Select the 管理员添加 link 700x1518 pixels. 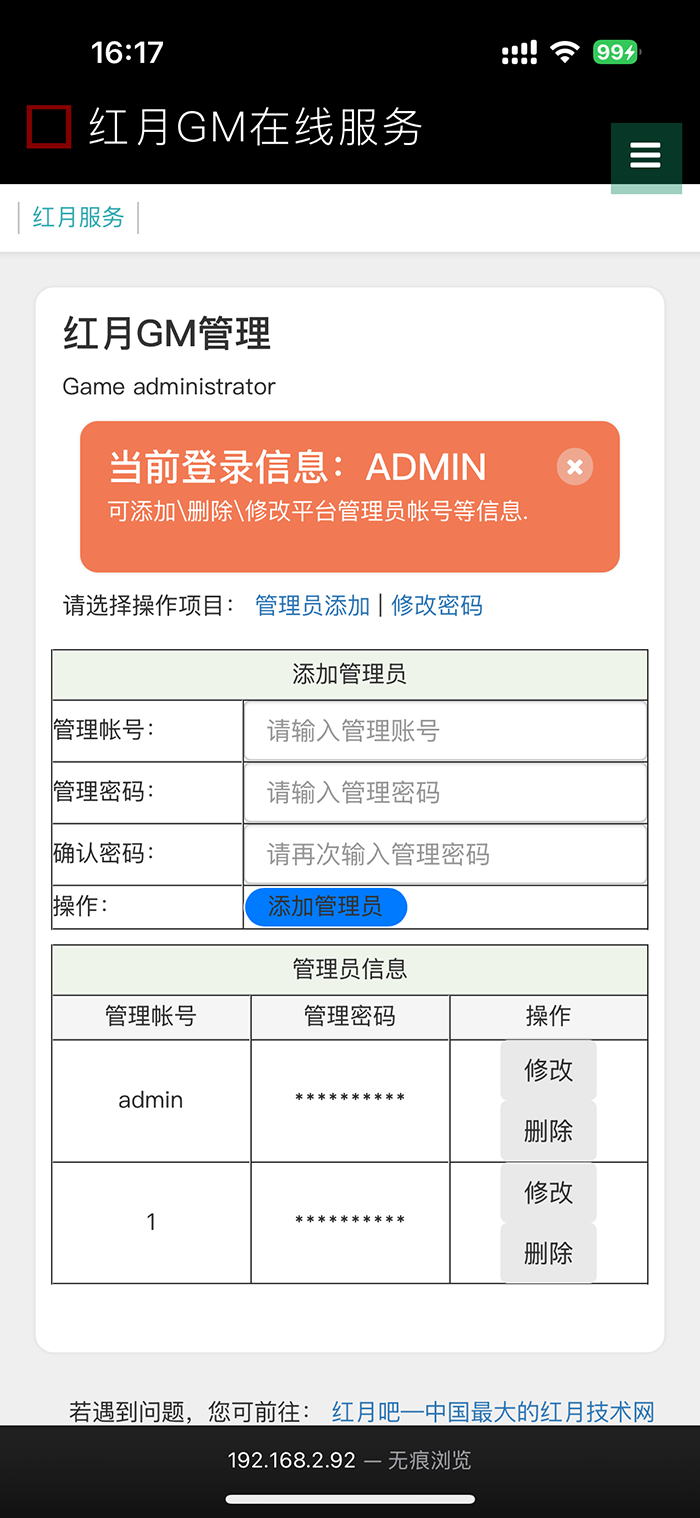[312, 605]
